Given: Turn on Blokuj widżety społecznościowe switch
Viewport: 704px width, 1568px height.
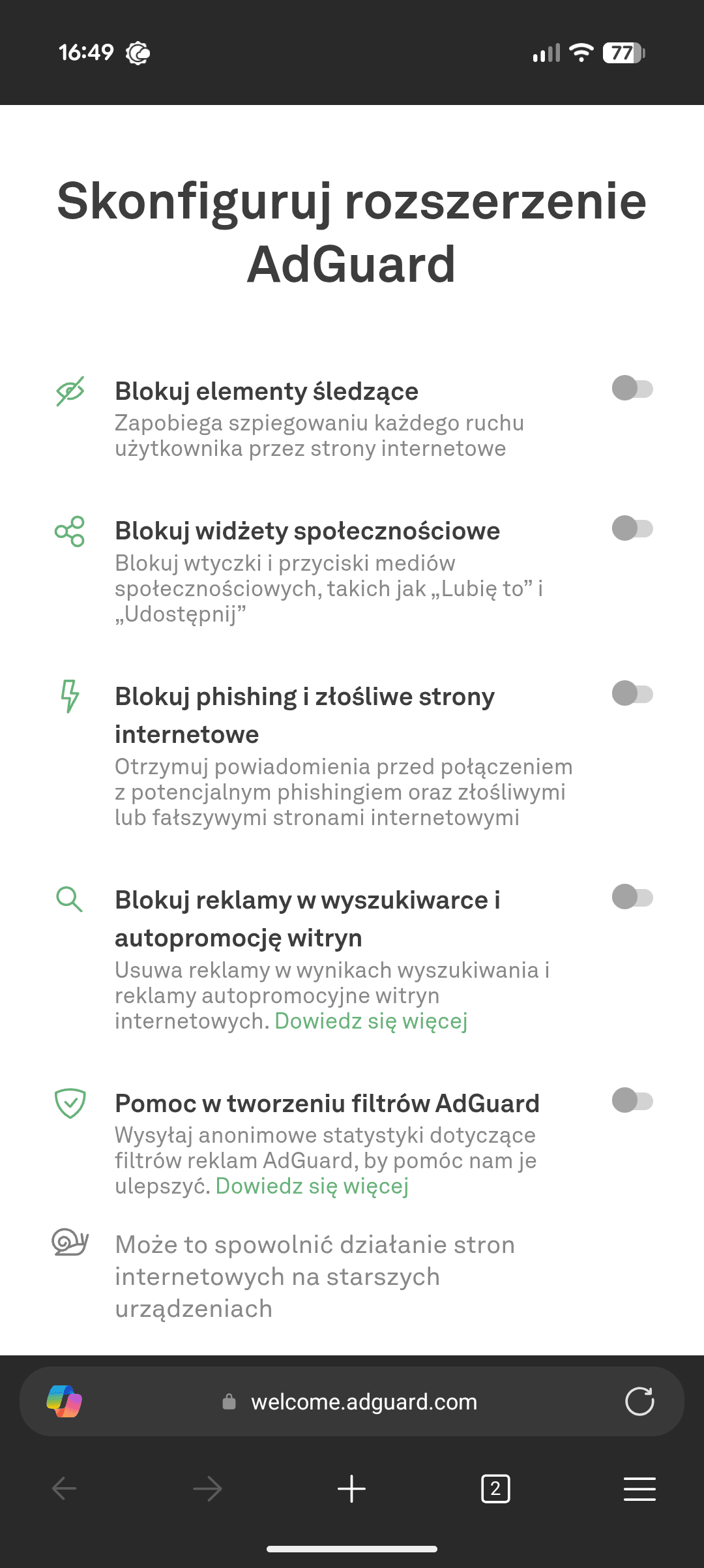Looking at the screenshot, I should point(632,528).
